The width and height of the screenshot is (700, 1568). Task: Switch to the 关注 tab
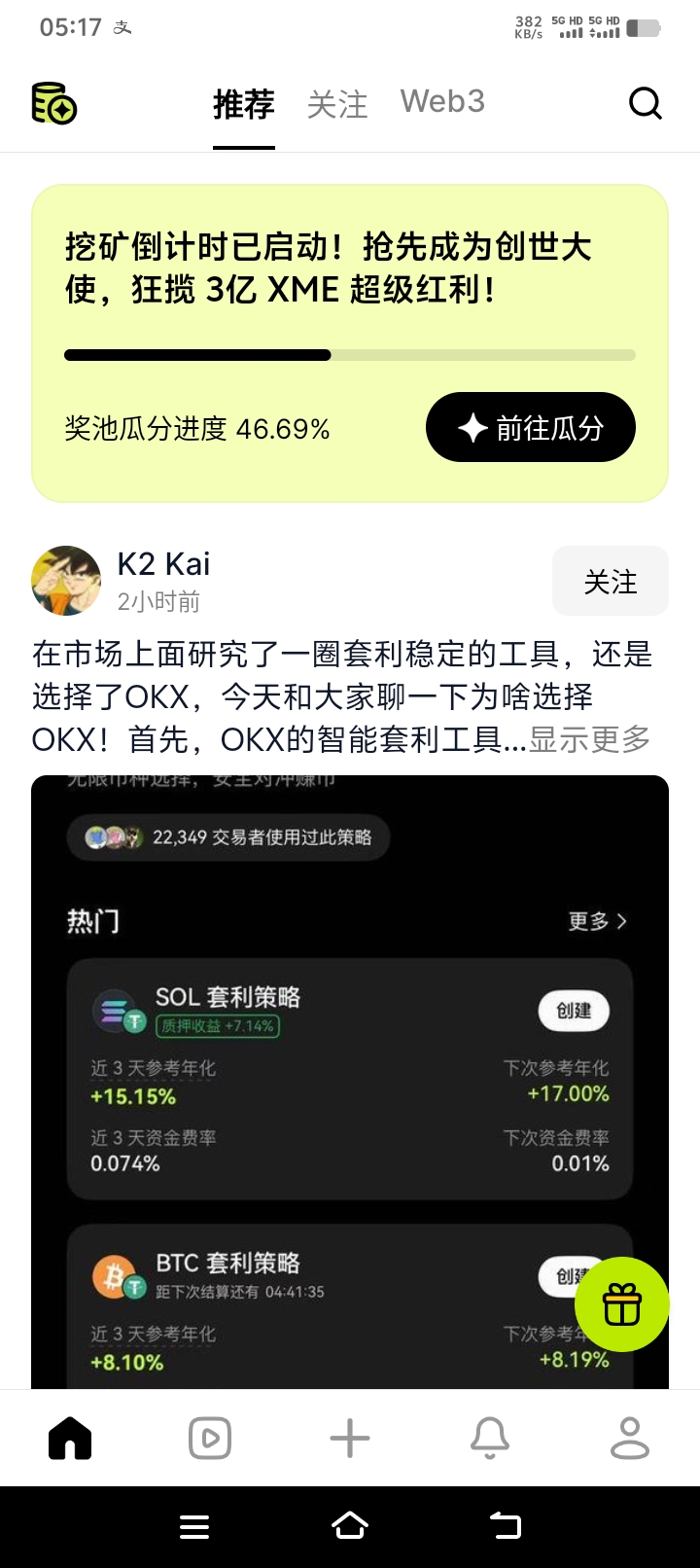point(337,104)
